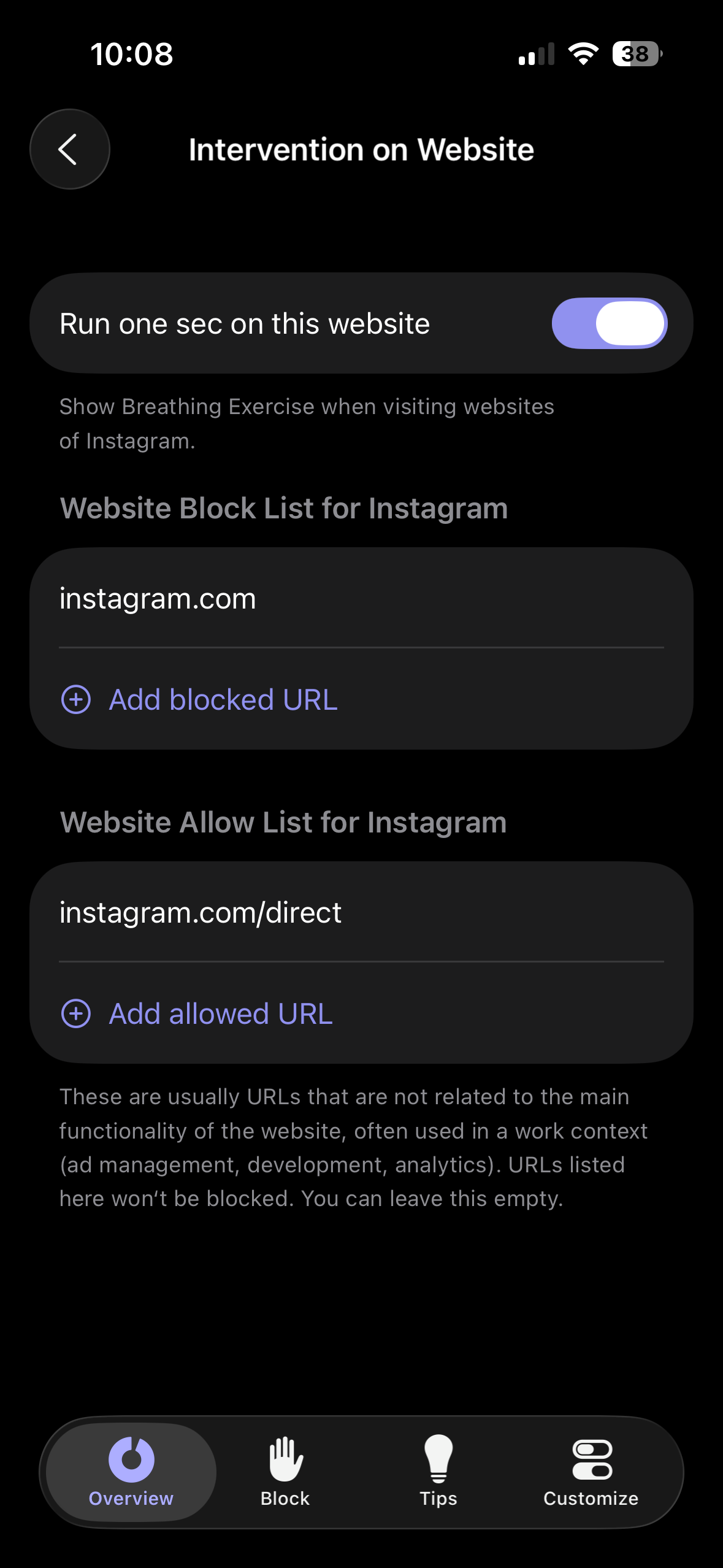Go to the Customize tab
The height and width of the screenshot is (1568, 723).
click(x=591, y=1472)
